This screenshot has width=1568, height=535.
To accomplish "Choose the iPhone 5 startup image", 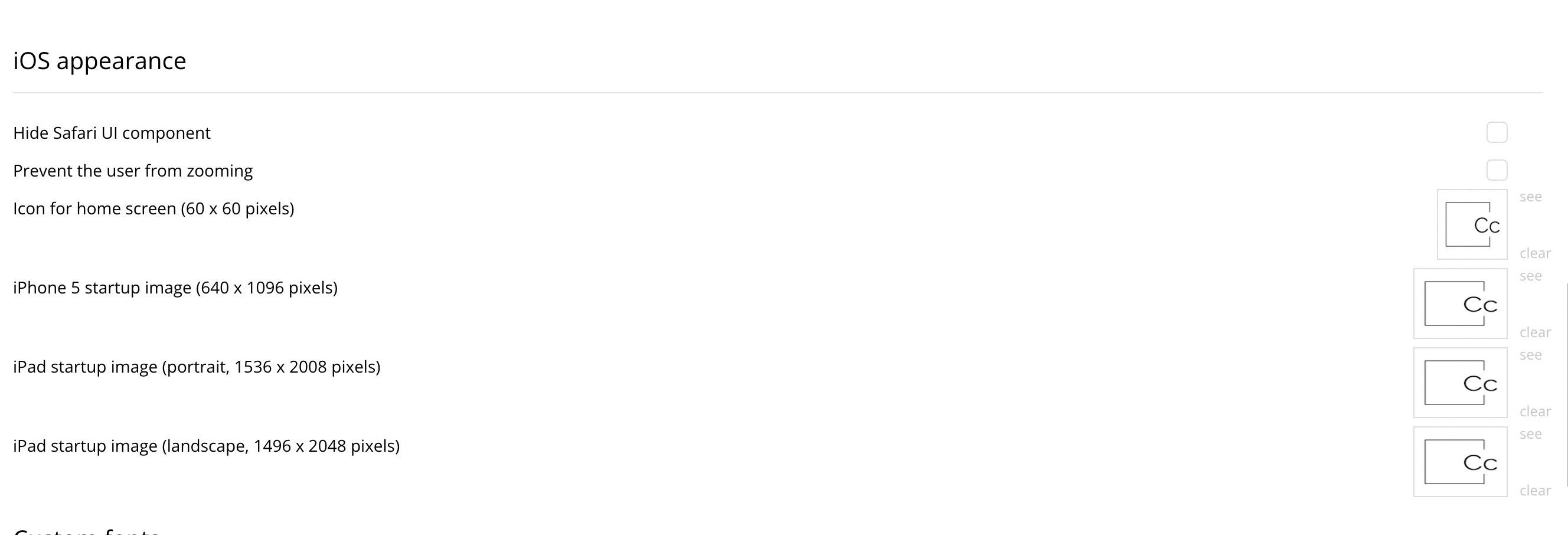I will pyautogui.click(x=1459, y=304).
